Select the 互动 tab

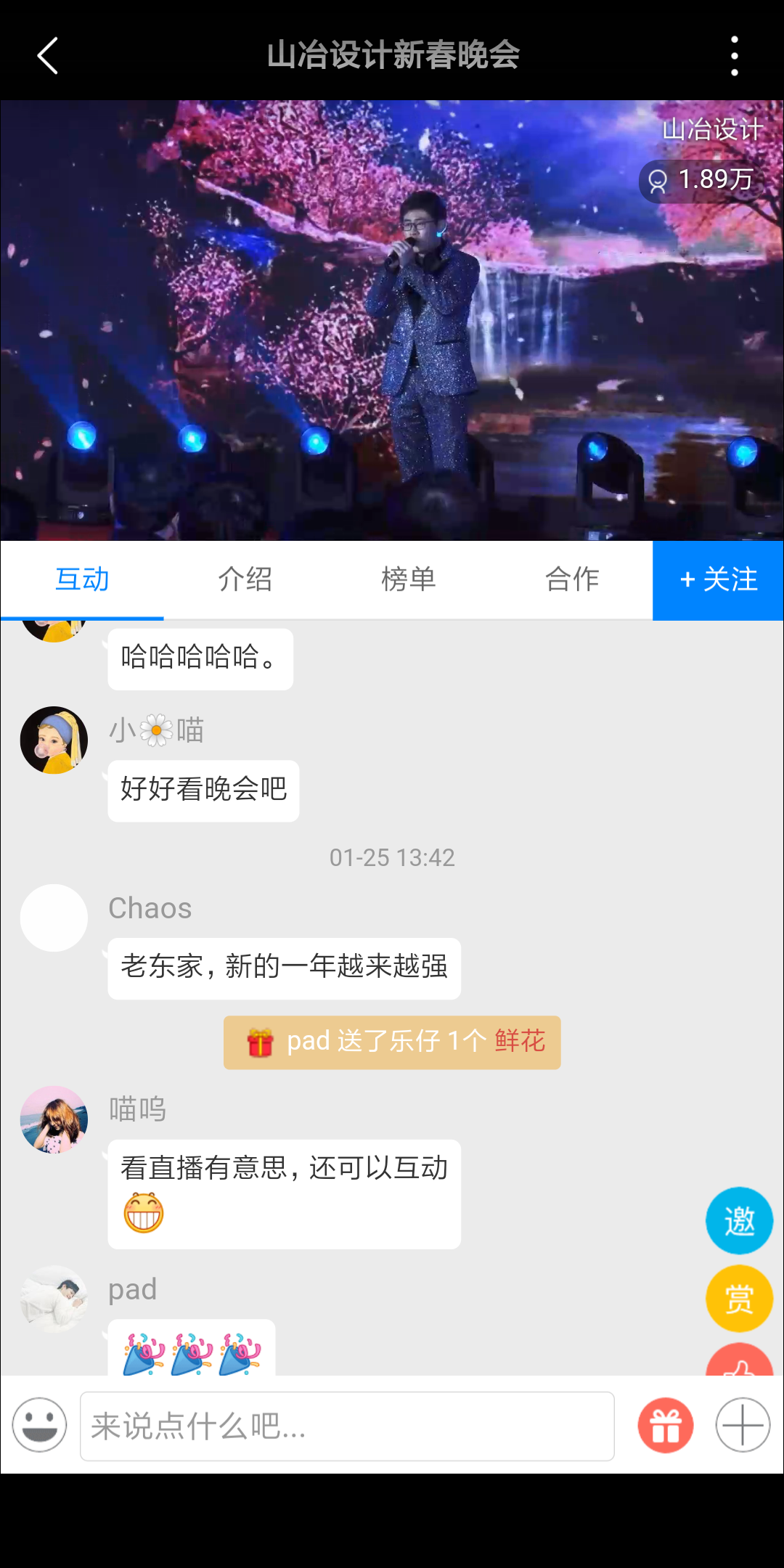point(82,579)
